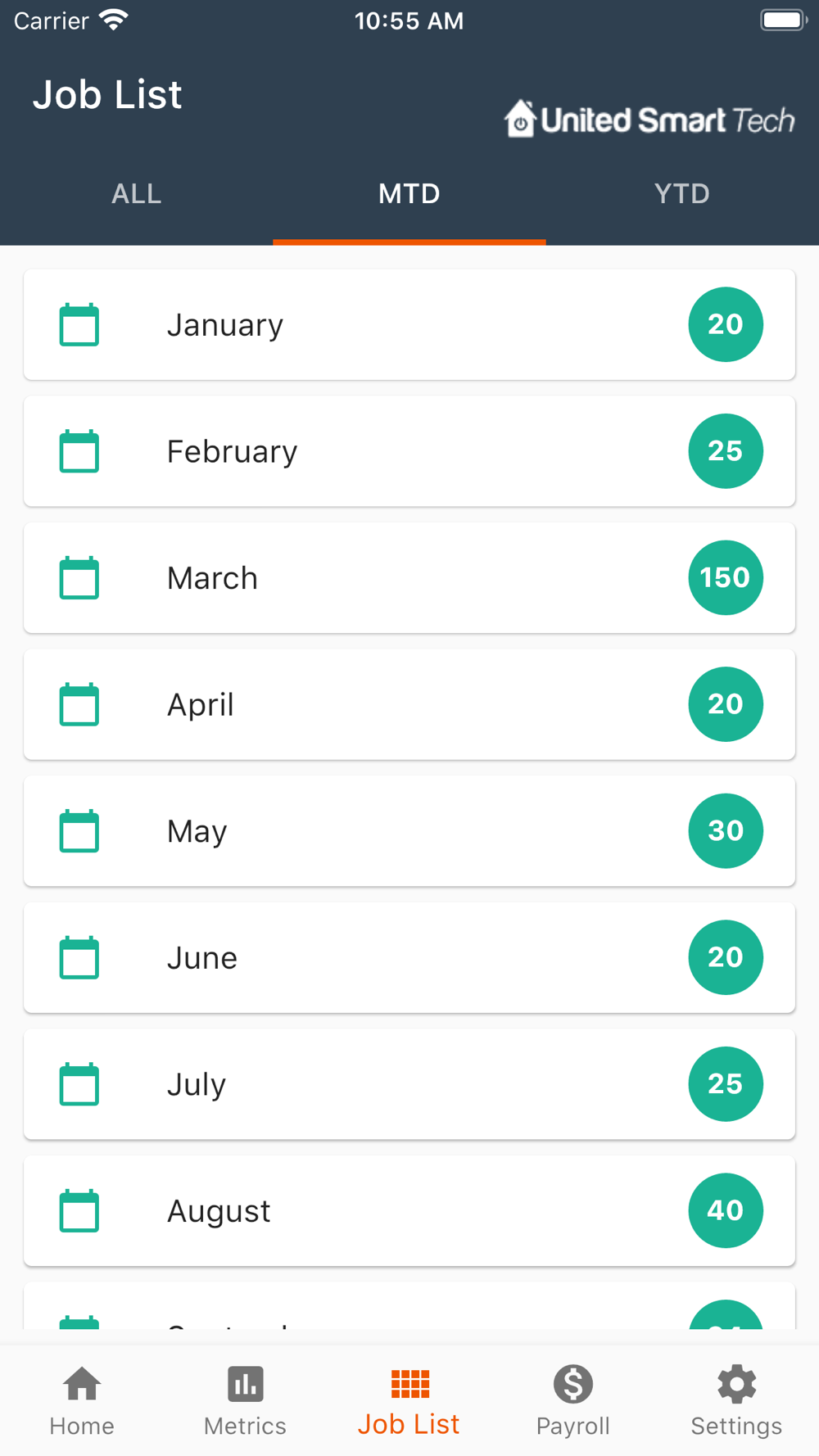The image size is (819, 1456).
Task: Select the MTD tab
Action: tap(409, 194)
